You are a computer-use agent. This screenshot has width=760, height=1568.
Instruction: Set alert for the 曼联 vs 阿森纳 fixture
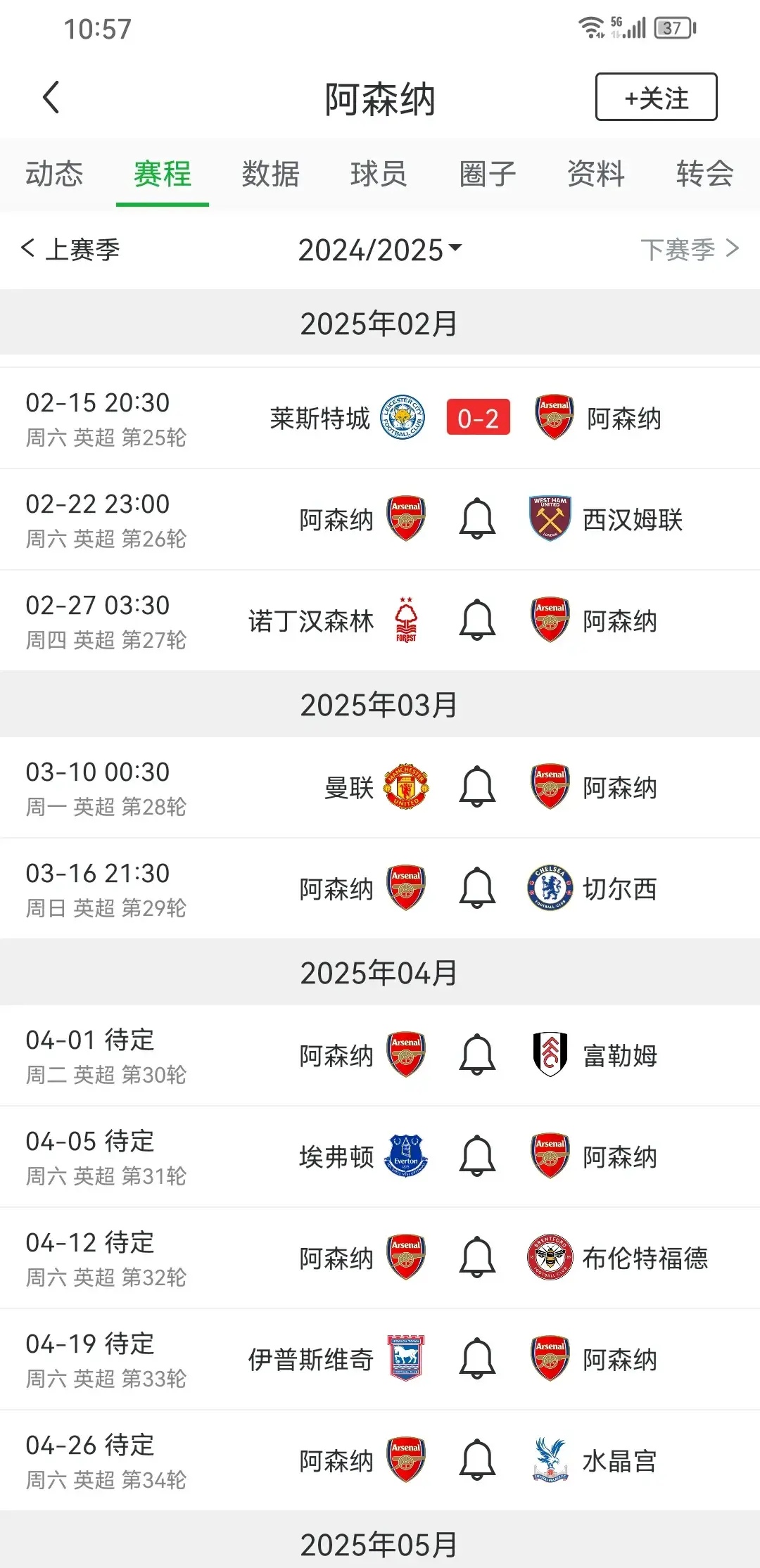tap(477, 786)
